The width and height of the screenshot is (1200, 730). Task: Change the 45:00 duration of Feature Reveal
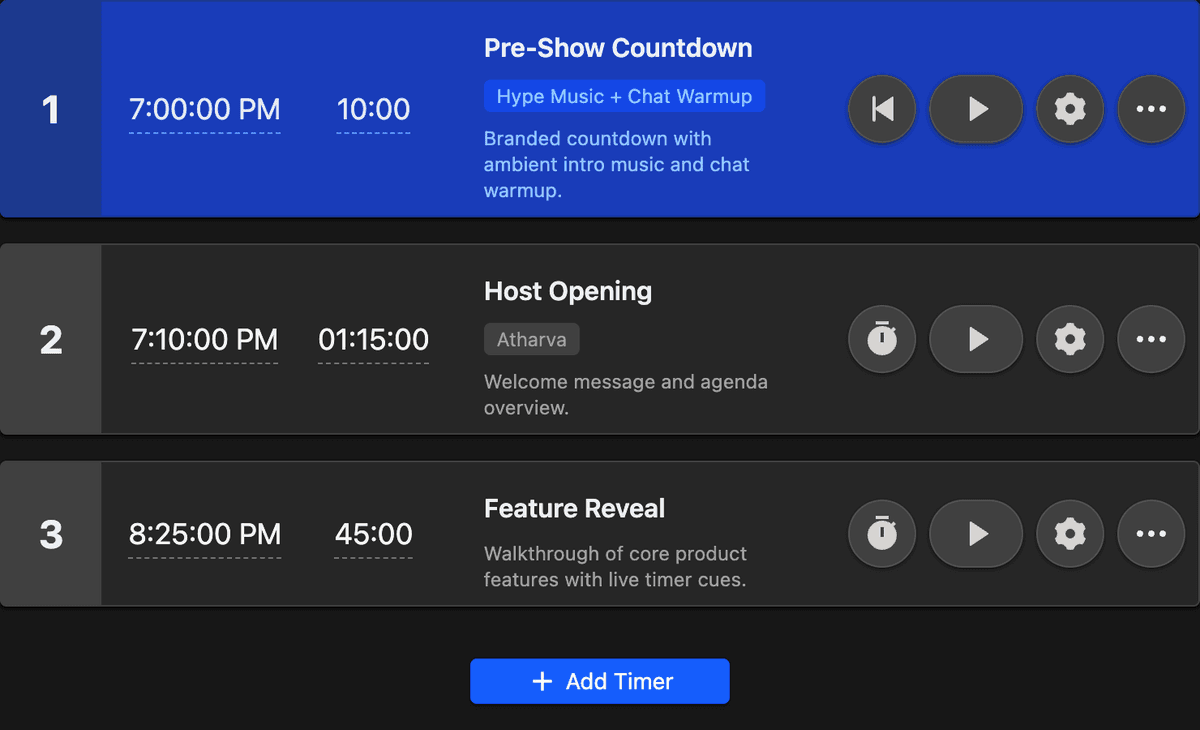[373, 534]
